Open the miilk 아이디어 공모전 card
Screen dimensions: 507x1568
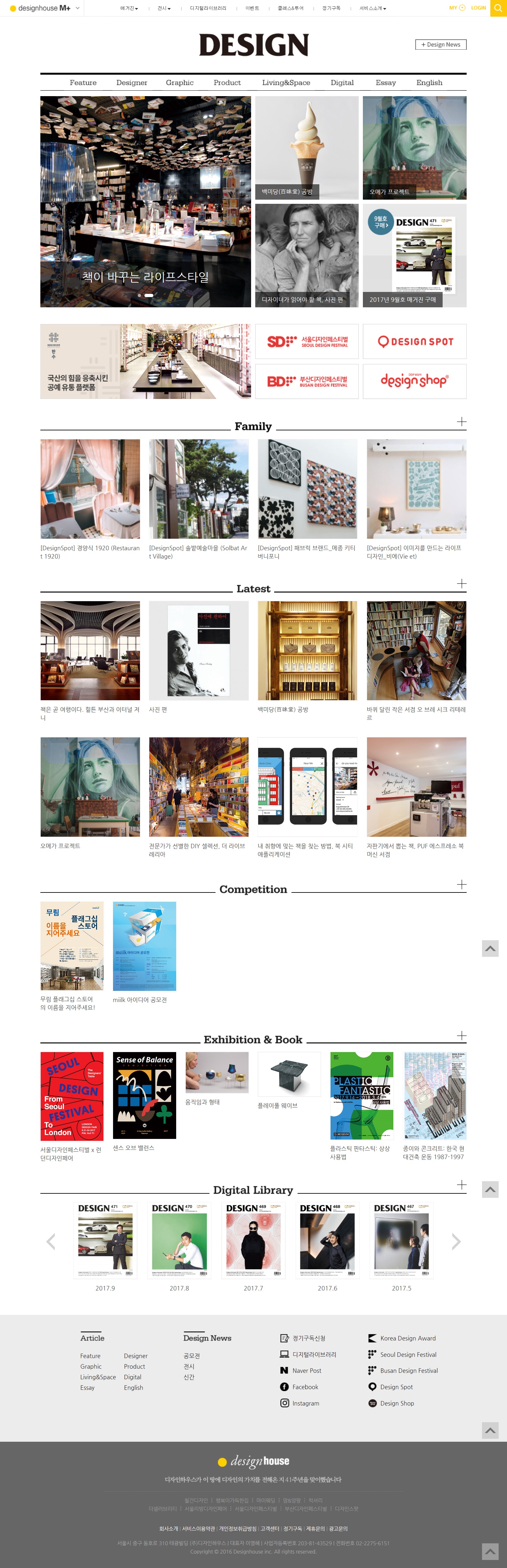[x=144, y=947]
